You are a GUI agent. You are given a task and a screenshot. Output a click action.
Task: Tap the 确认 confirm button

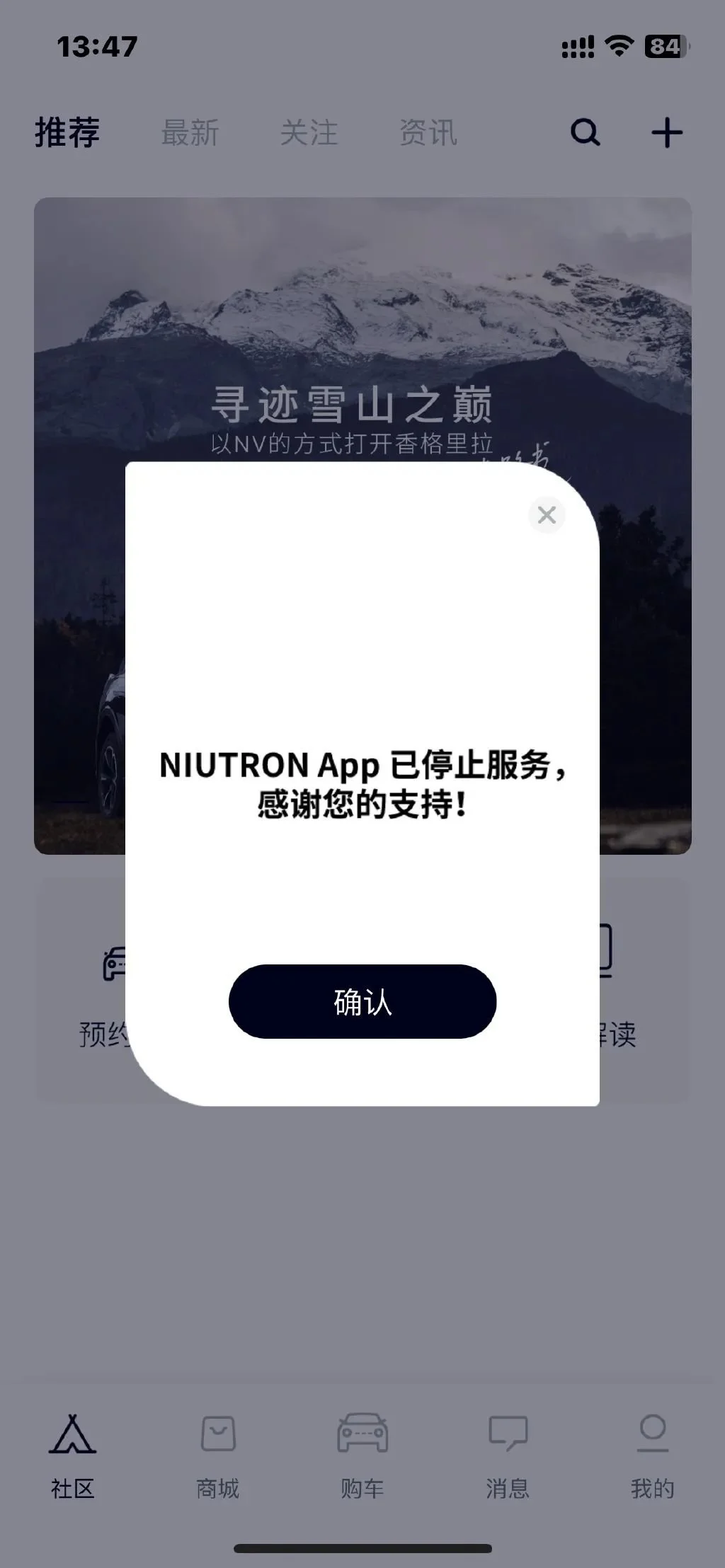click(362, 1001)
